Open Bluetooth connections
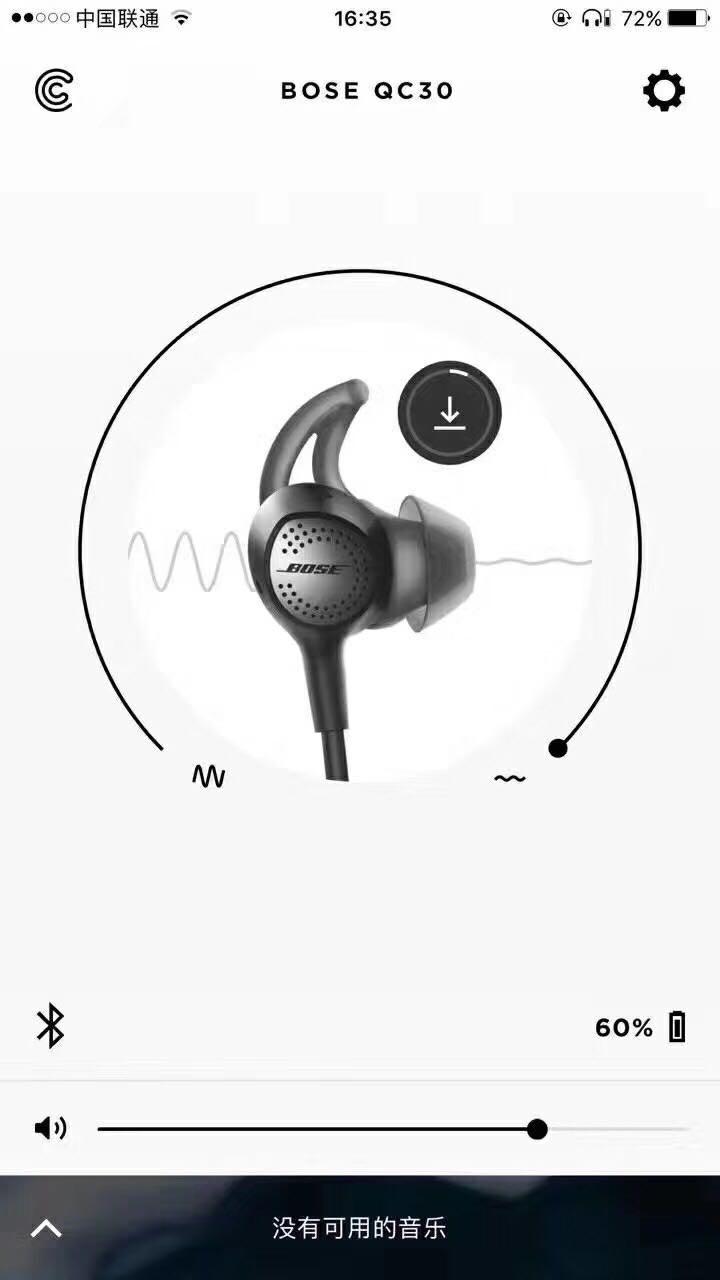 pyautogui.click(x=50, y=1026)
